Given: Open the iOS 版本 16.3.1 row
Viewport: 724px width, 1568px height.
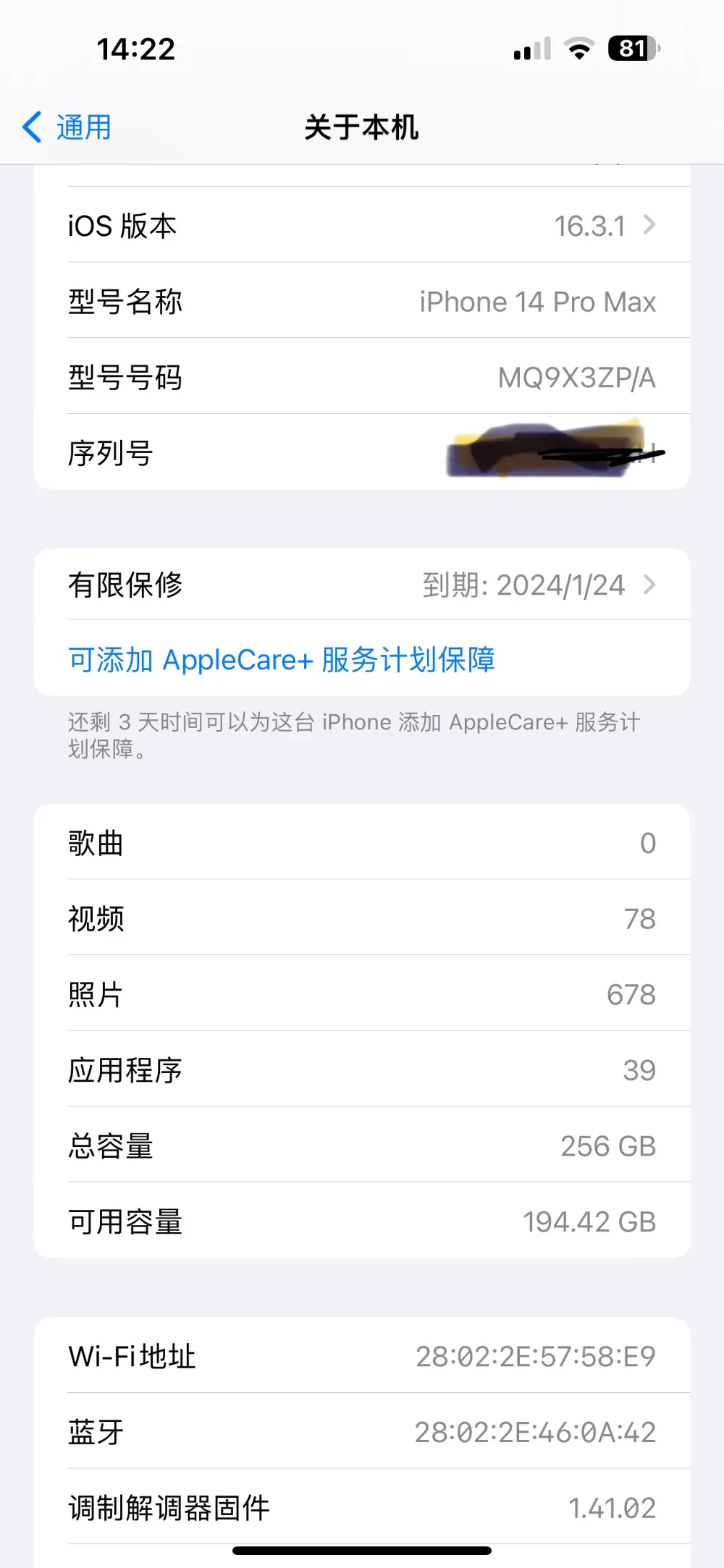Looking at the screenshot, I should tap(362, 225).
